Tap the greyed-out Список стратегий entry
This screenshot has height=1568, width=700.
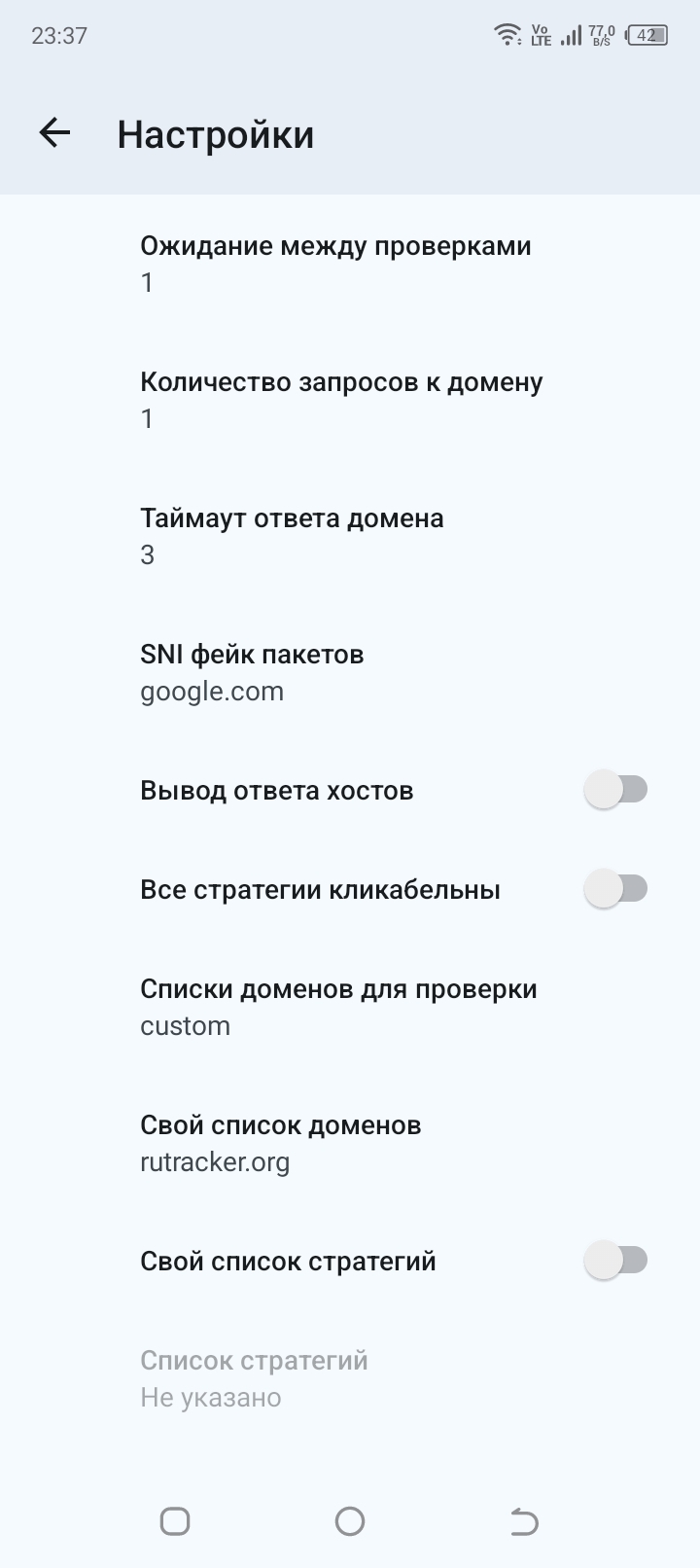255,1376
